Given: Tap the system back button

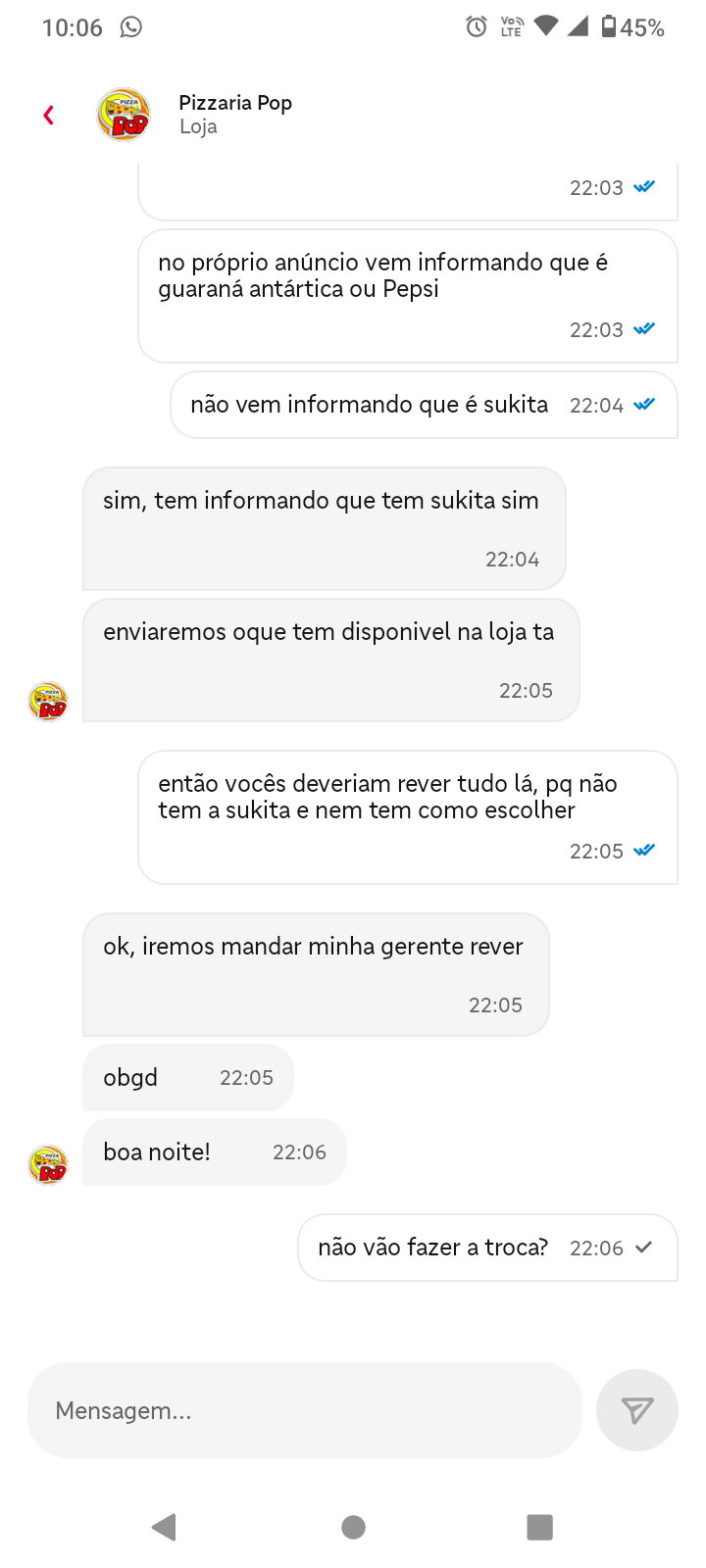Looking at the screenshot, I should [x=164, y=1527].
